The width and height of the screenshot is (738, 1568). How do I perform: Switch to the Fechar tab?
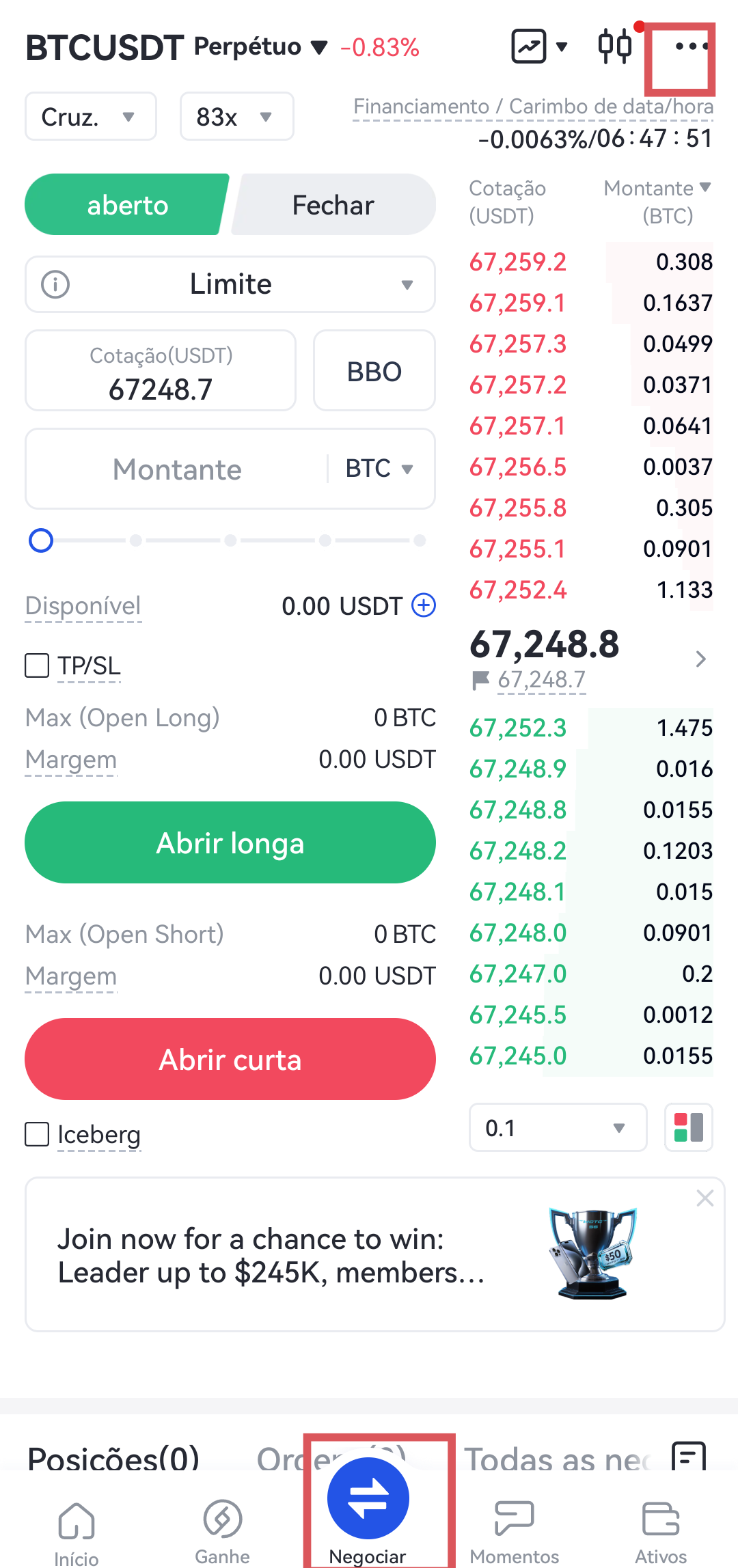point(333,205)
